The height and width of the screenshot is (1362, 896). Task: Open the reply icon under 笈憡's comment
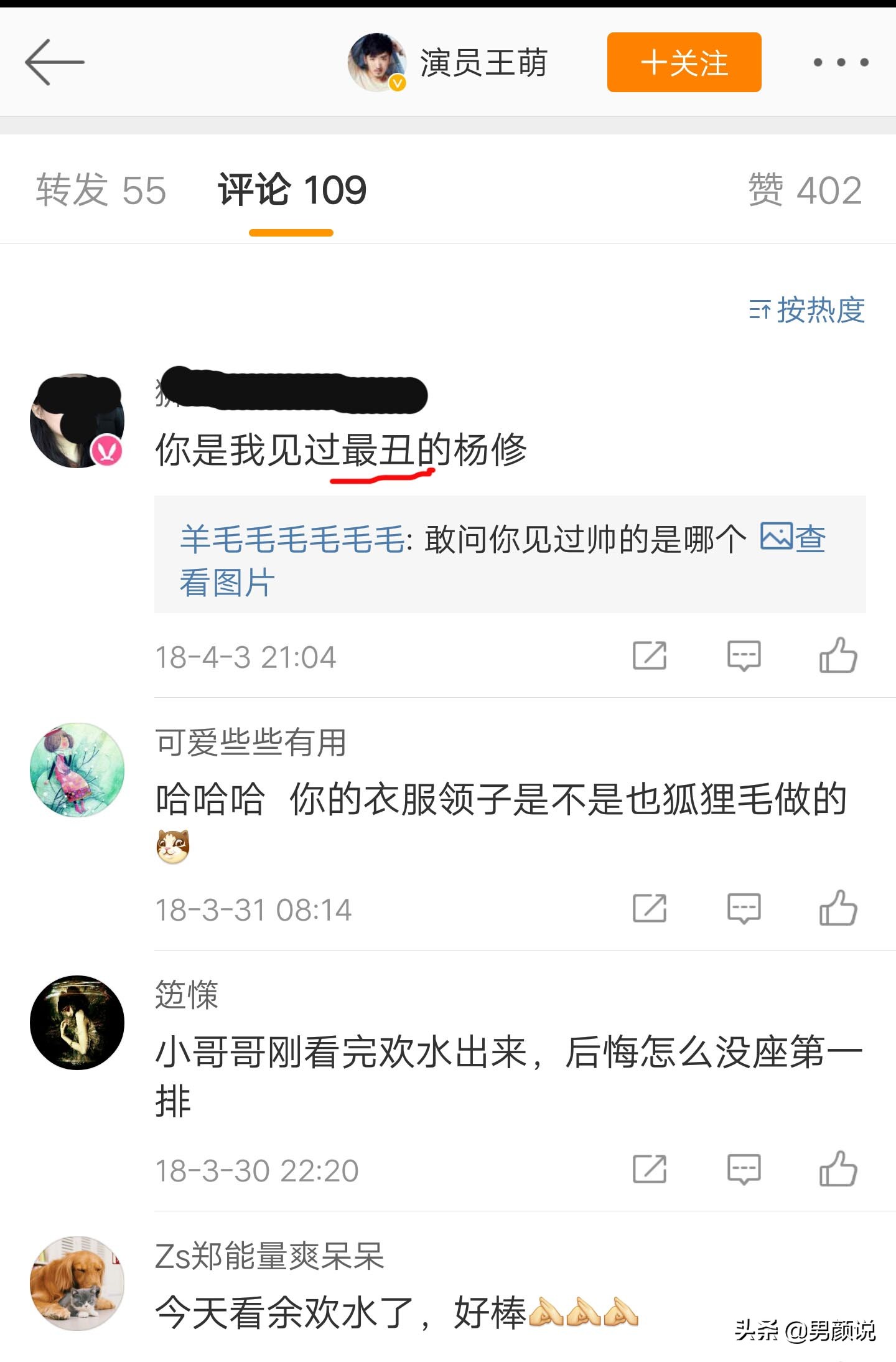(743, 1167)
